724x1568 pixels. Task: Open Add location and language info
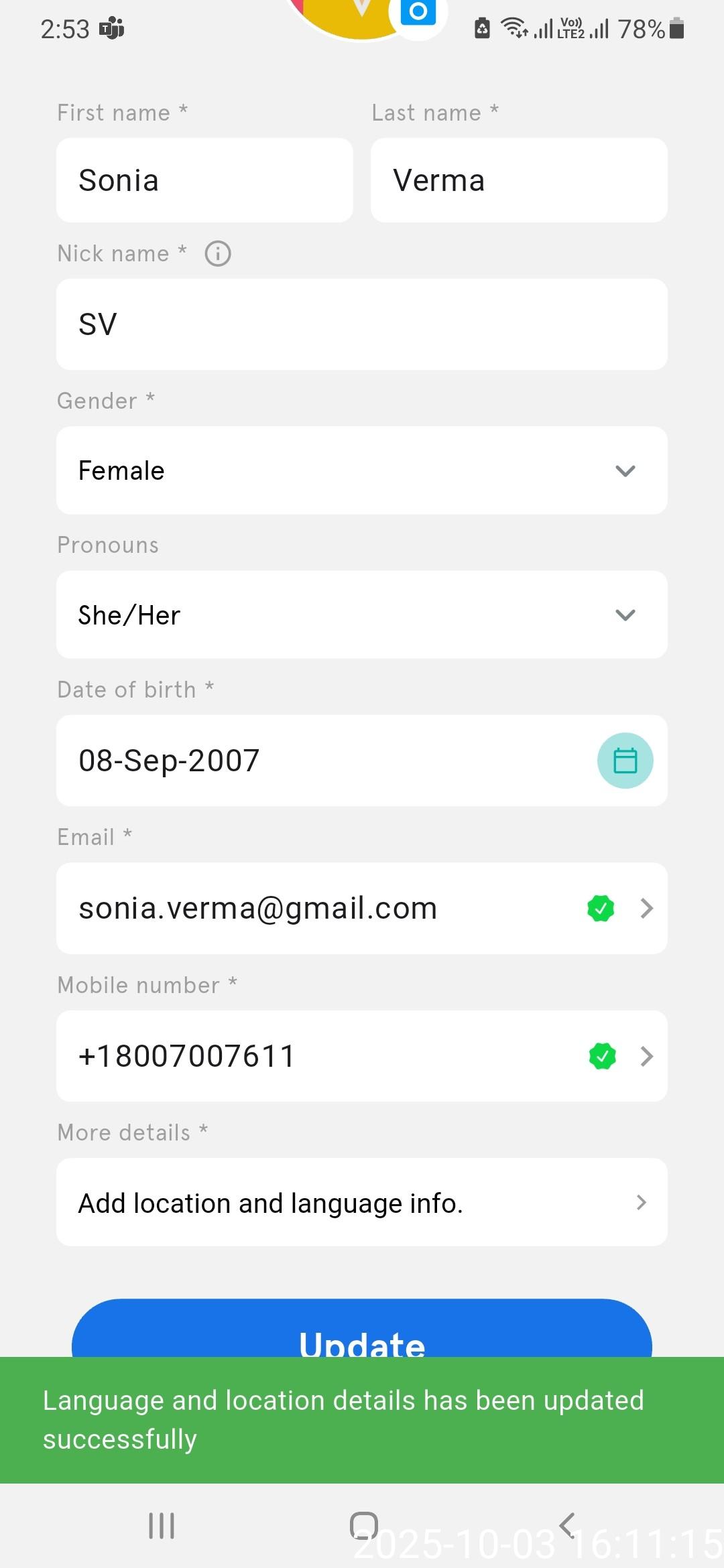pyautogui.click(x=361, y=1203)
